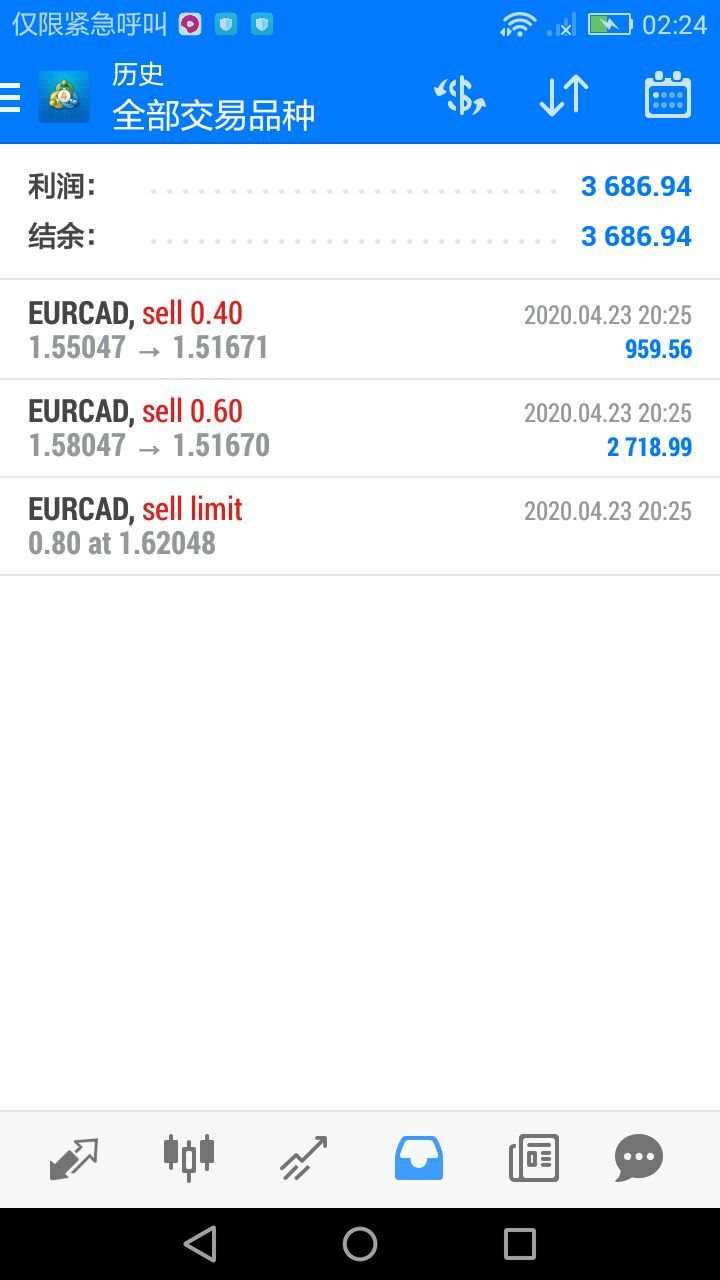Go back with the system back button
Image resolution: width=720 pixels, height=1280 pixels.
[x=200, y=1244]
